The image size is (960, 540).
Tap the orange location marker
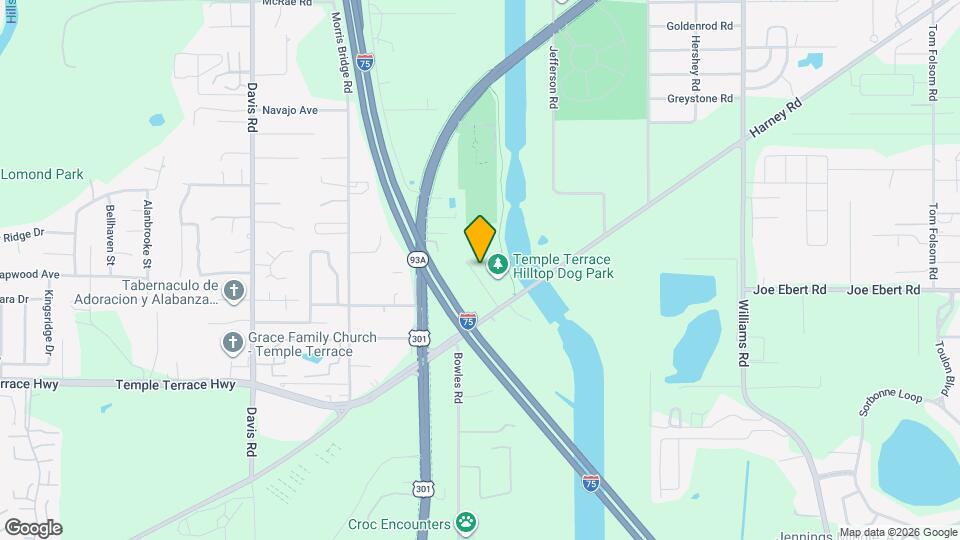[x=480, y=238]
